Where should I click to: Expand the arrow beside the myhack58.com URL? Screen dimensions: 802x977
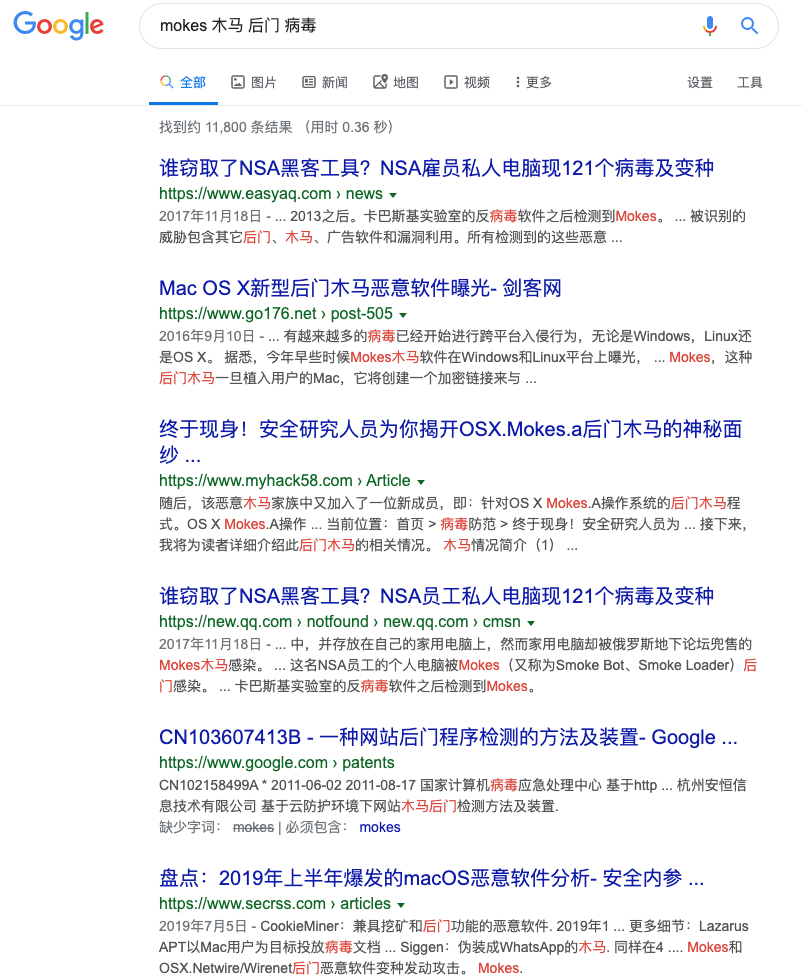(x=421, y=482)
